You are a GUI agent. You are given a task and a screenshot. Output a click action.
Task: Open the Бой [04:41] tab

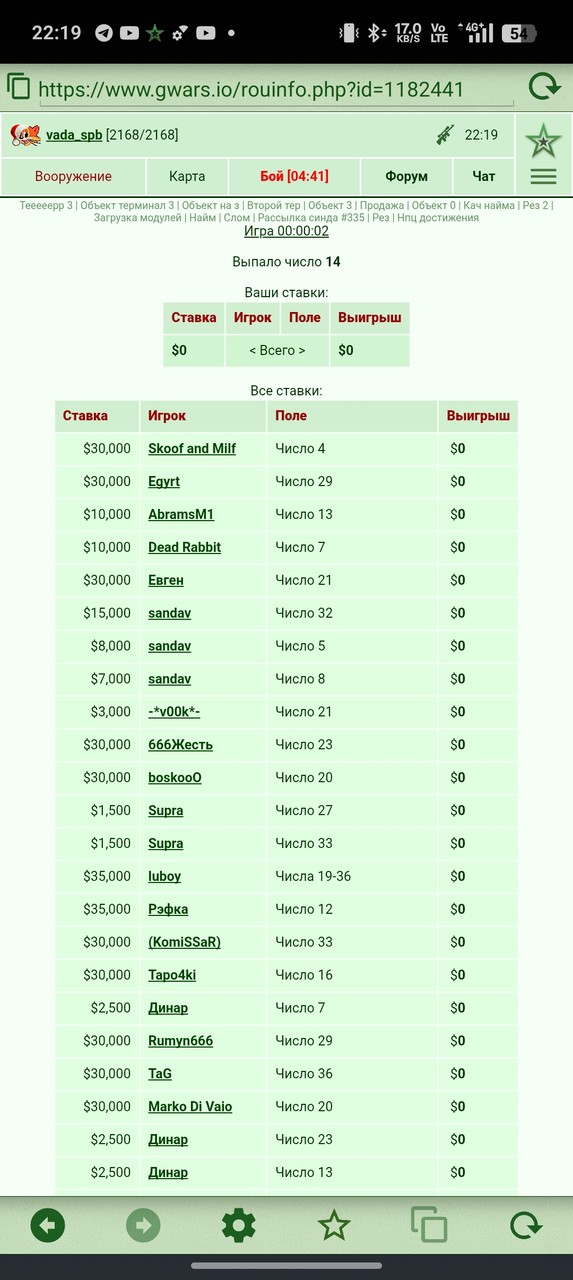294,176
